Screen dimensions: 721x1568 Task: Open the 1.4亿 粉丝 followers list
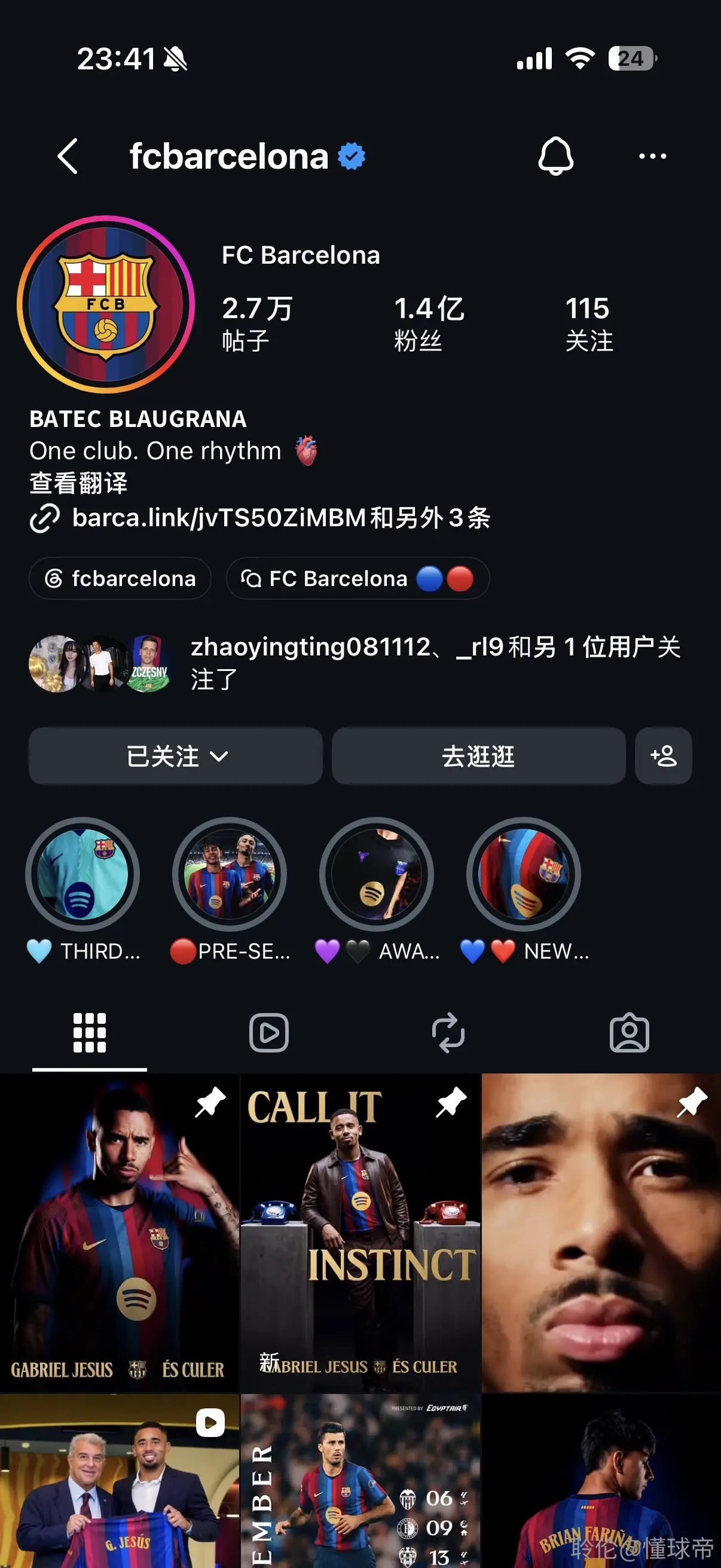429,323
